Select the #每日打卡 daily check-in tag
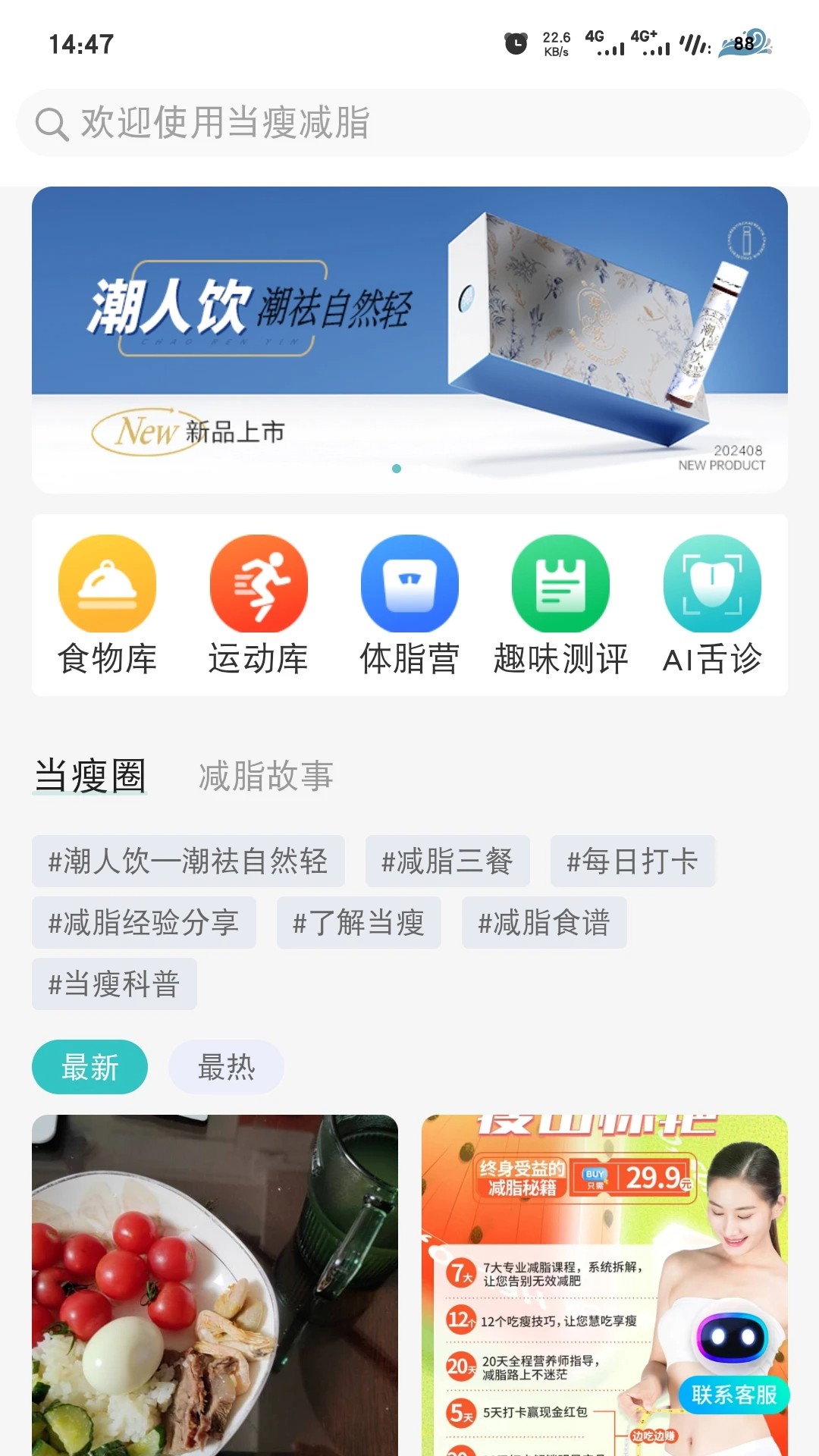819x1456 pixels. coord(632,861)
